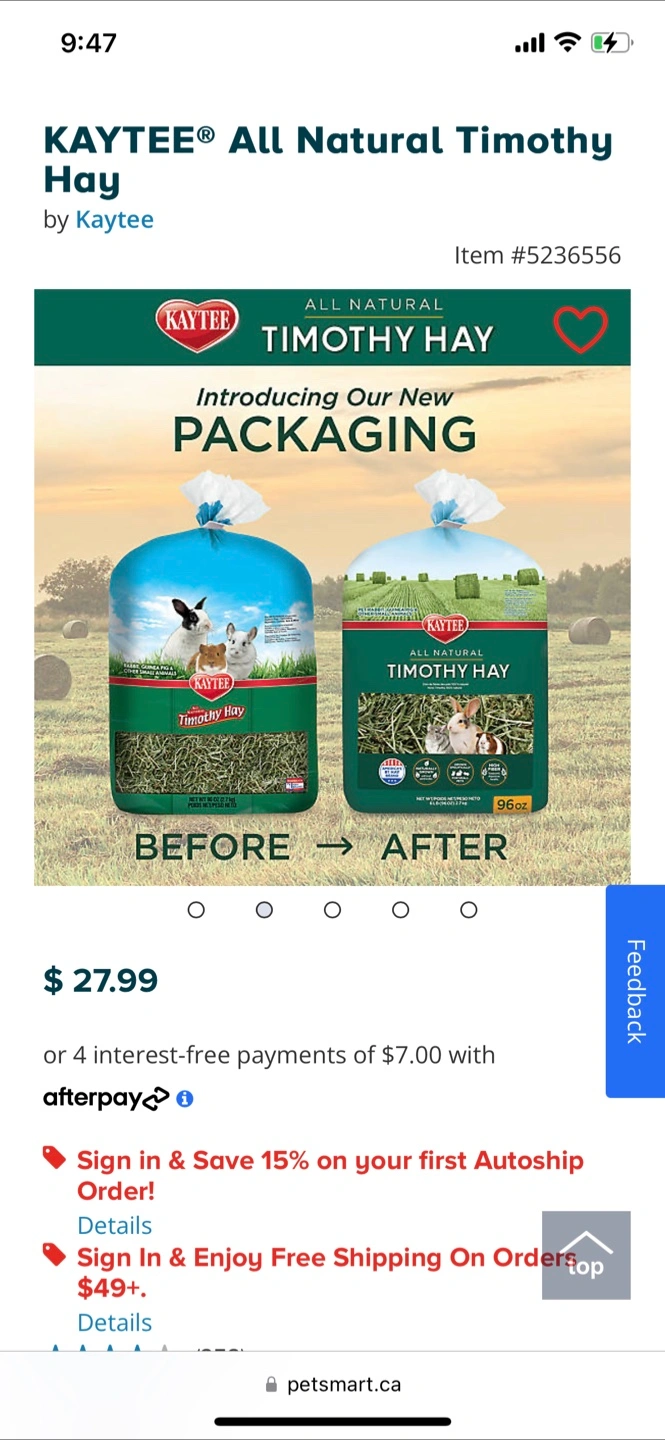Go to the fifth image carousel dot
The width and height of the screenshot is (665, 1440).
[468, 909]
